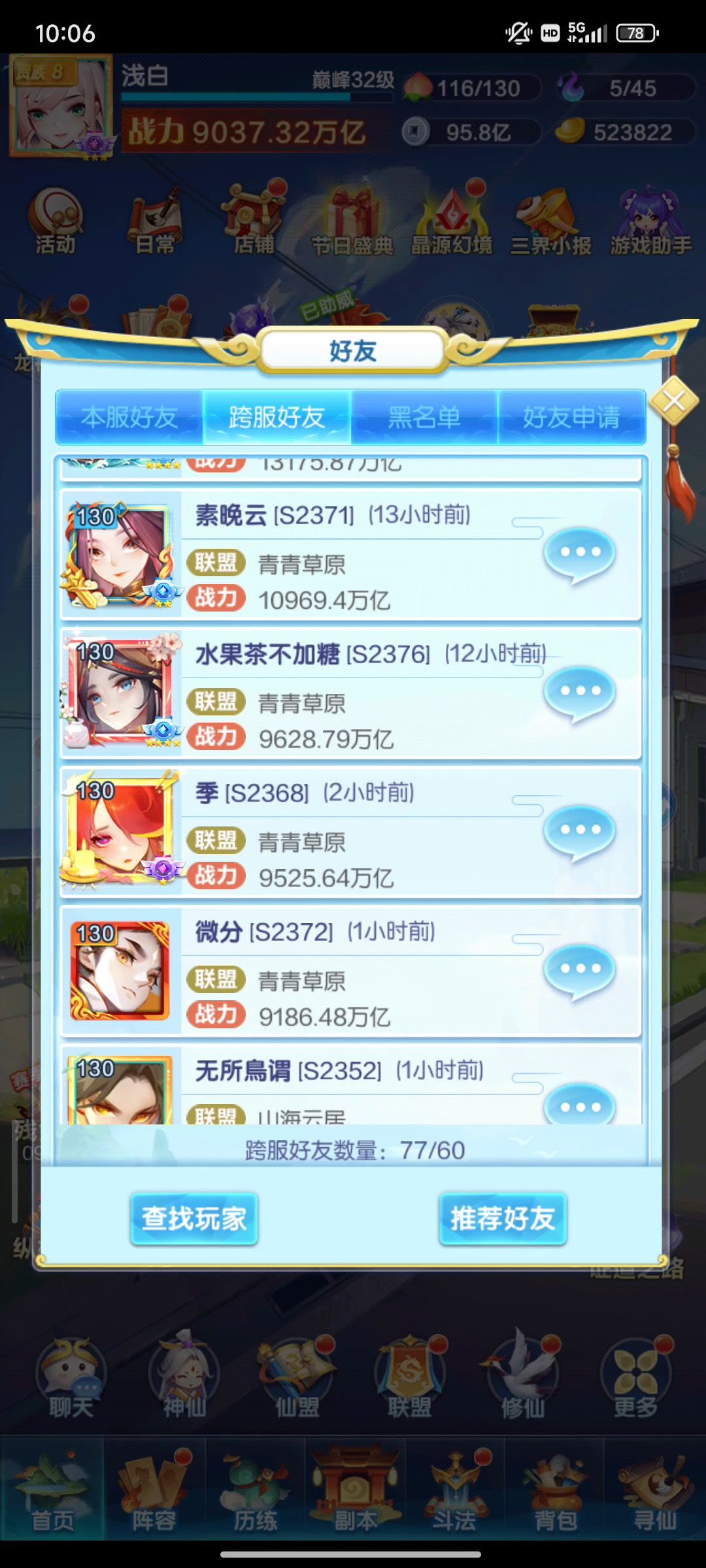This screenshot has height=1568, width=706.
Task: Tap the chat bubble beside 微分
Action: click(580, 972)
